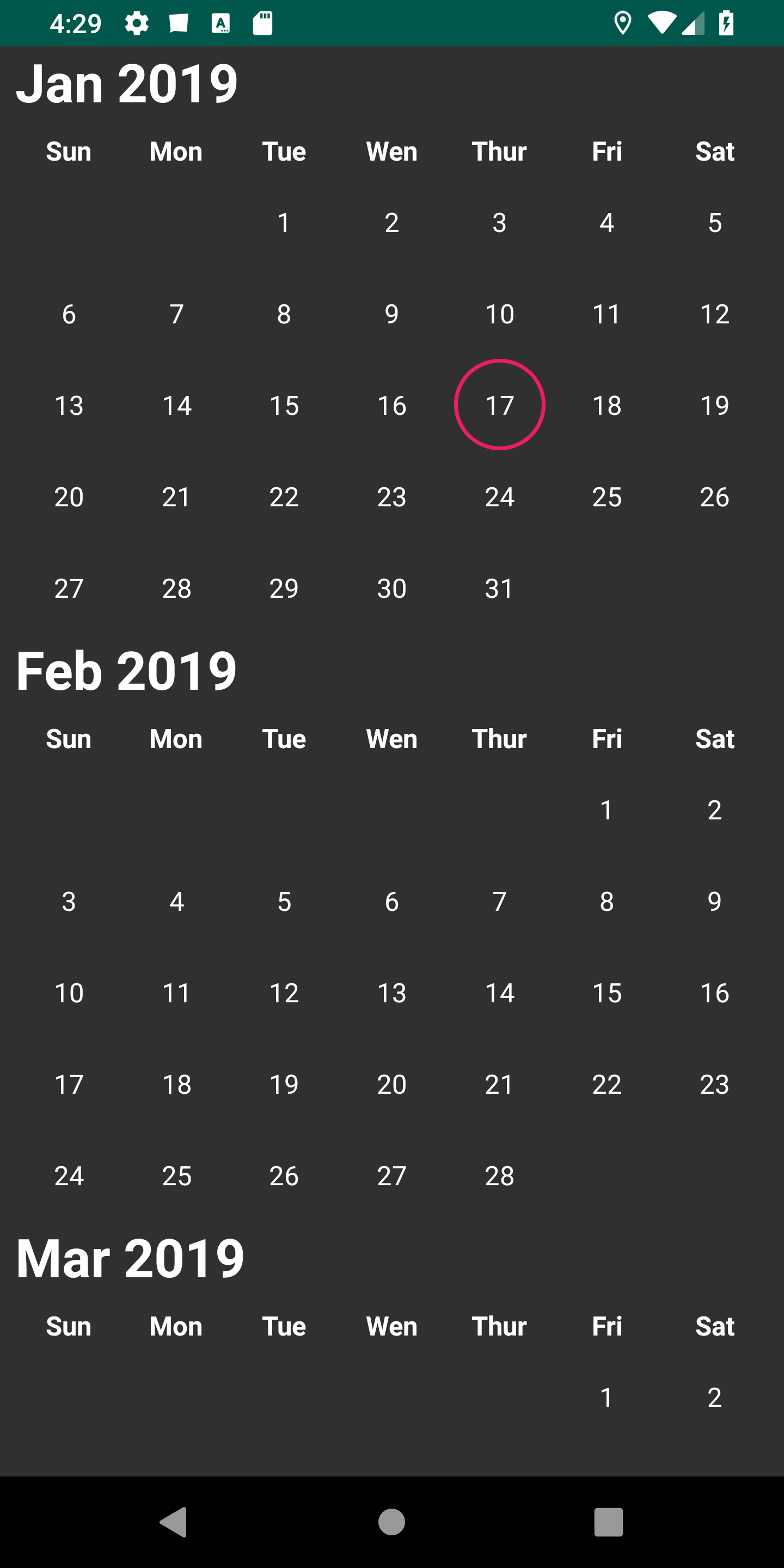Image resolution: width=784 pixels, height=1568 pixels.
Task: Pick March 2 under Sat
Action: [715, 1397]
